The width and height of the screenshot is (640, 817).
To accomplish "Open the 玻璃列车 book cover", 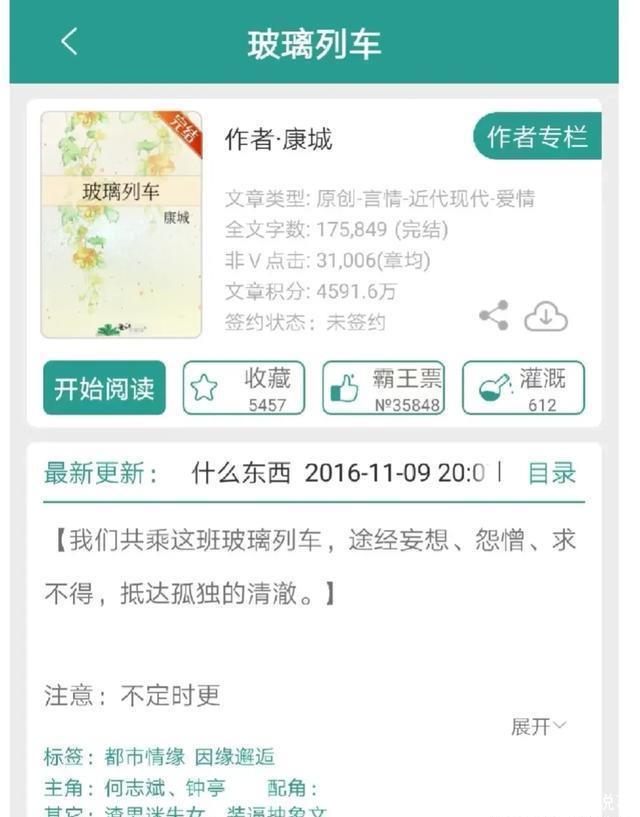I will coord(121,225).
